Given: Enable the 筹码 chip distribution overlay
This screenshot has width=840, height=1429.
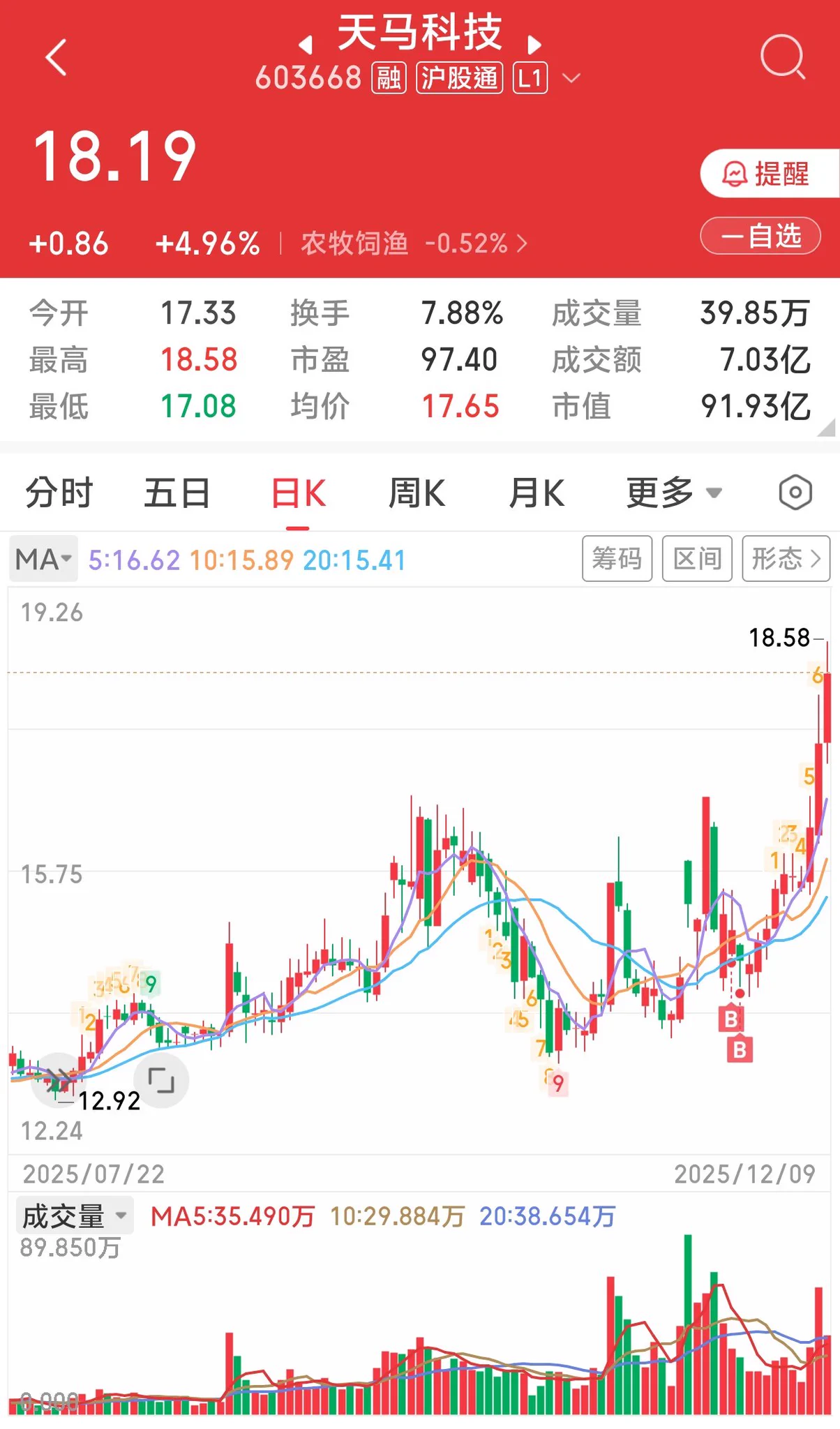Looking at the screenshot, I should [x=617, y=558].
